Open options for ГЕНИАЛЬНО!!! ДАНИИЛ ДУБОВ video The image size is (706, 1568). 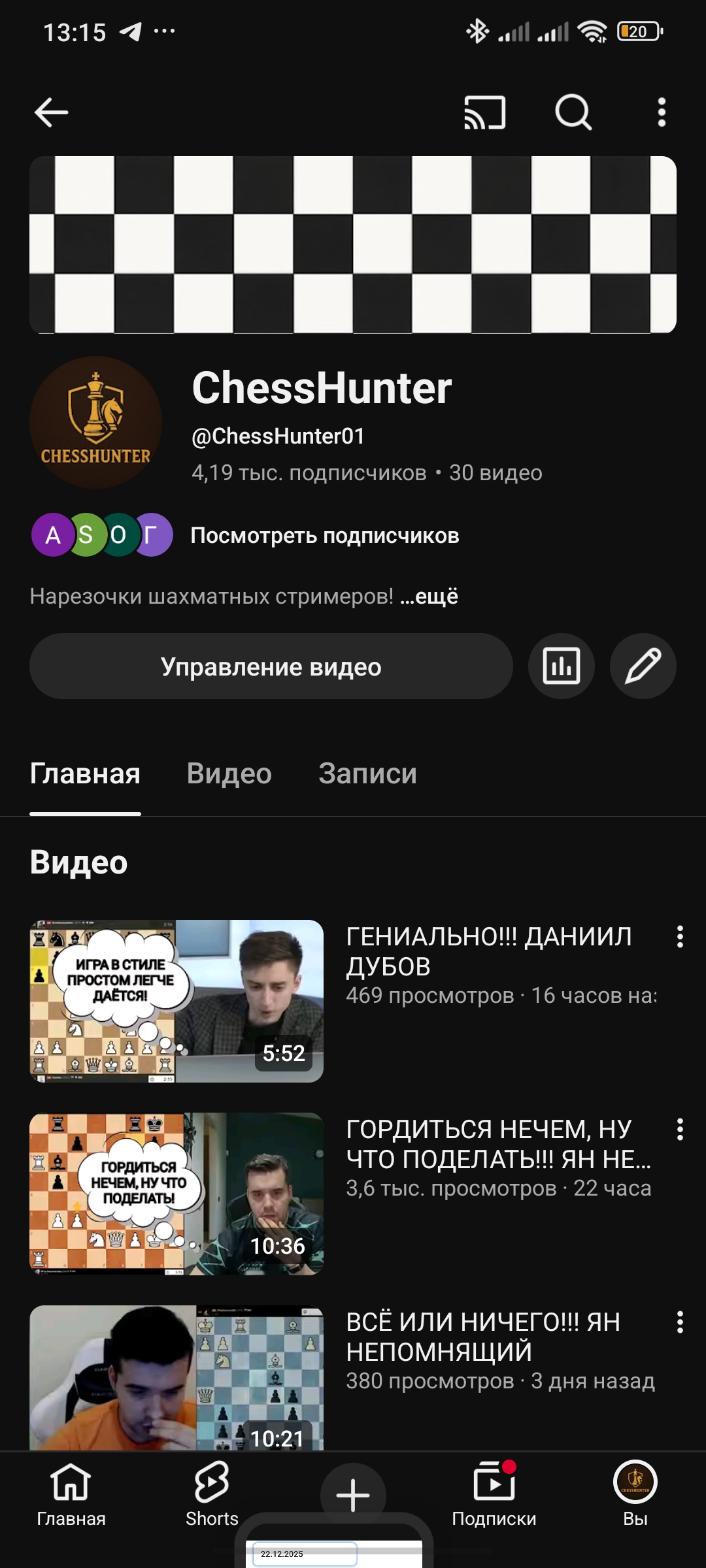click(680, 937)
